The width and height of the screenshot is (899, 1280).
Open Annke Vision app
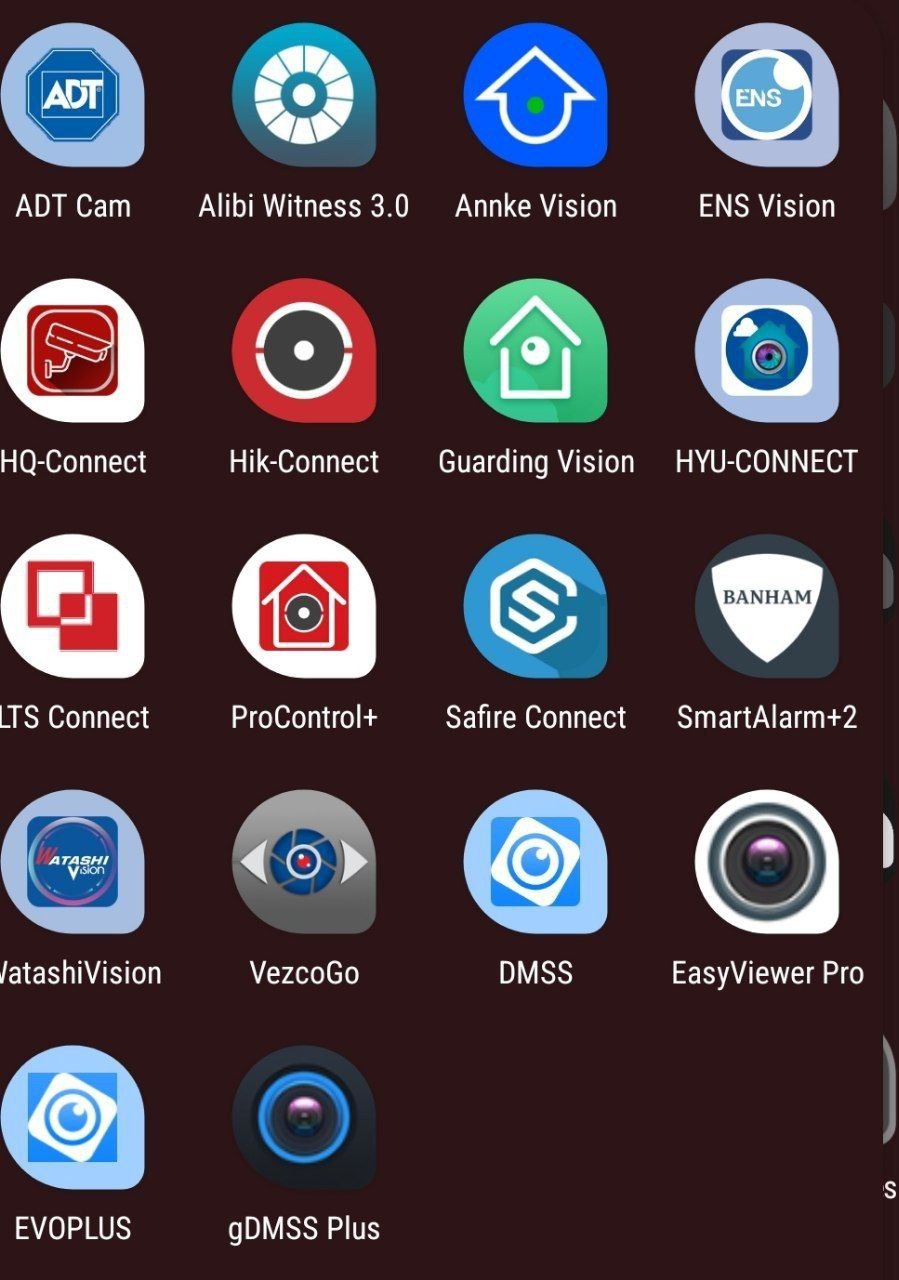tap(535, 95)
